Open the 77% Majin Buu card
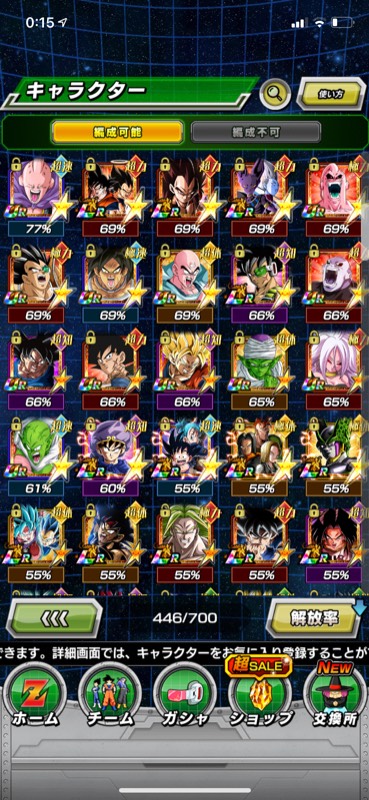Image resolution: width=369 pixels, height=800 pixels. tap(39, 196)
